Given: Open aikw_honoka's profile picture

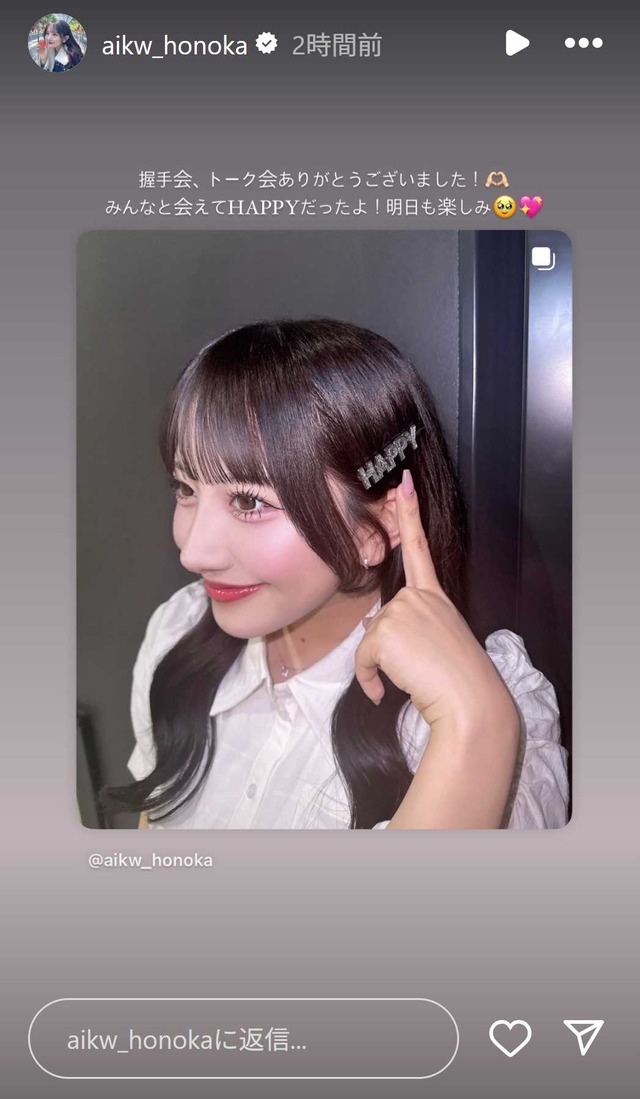Looking at the screenshot, I should [57, 43].
